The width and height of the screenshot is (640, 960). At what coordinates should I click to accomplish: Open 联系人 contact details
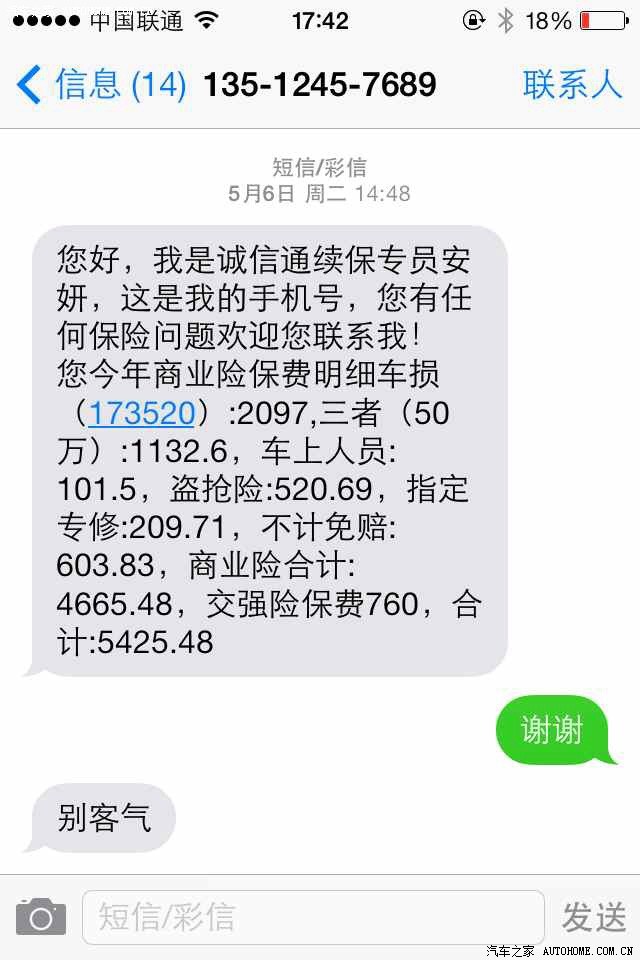click(572, 85)
